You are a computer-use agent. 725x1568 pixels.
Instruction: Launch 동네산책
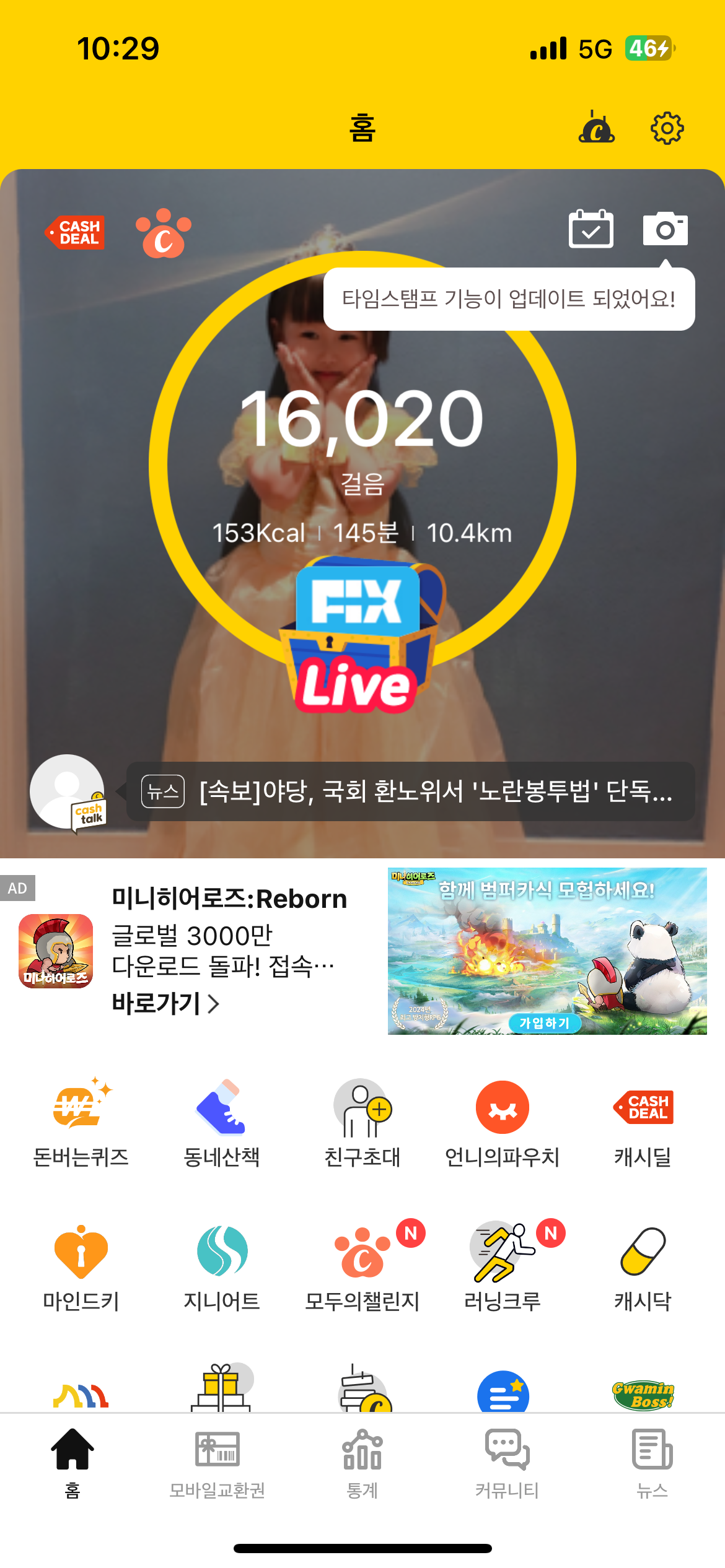(x=221, y=1122)
